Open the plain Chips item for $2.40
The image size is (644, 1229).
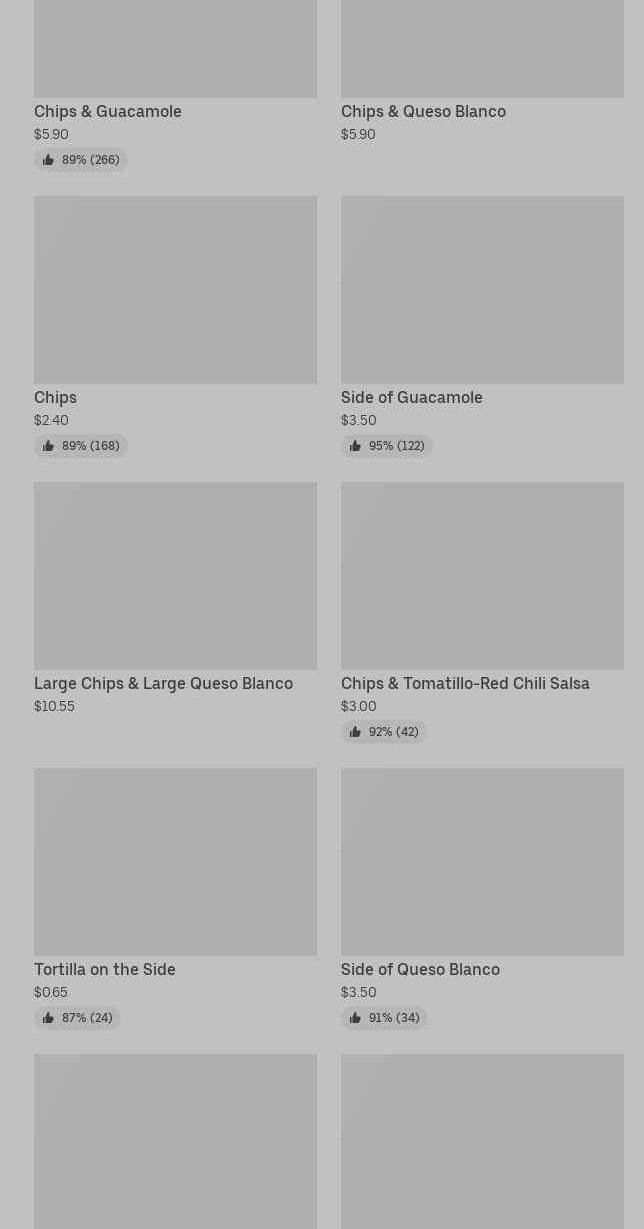pyautogui.click(x=175, y=326)
